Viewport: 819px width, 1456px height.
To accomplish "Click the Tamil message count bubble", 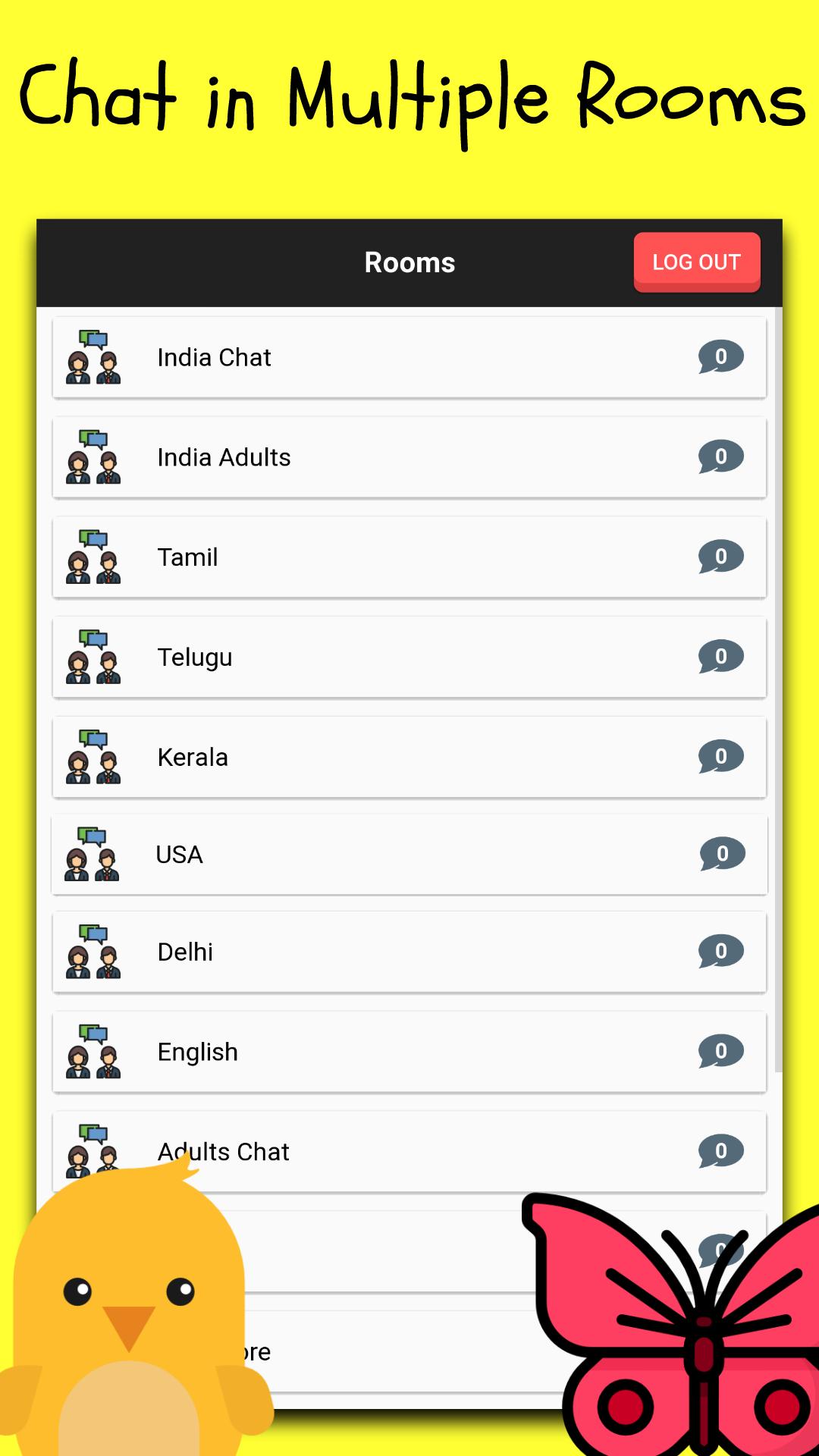I will (x=720, y=557).
